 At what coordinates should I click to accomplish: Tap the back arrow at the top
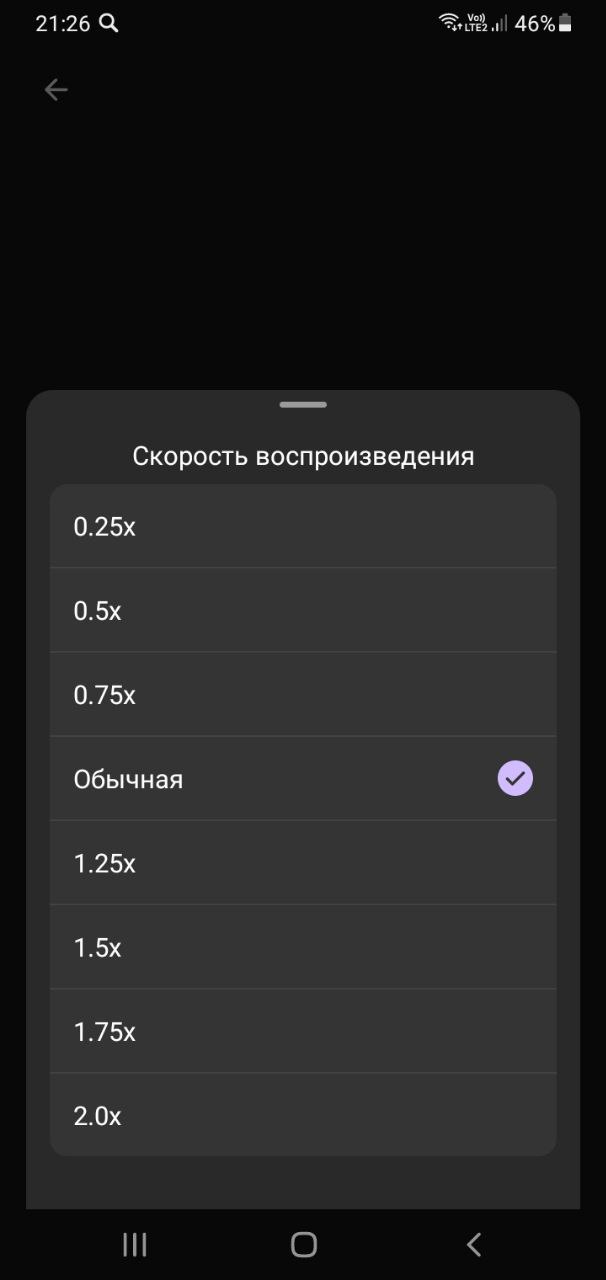56,90
